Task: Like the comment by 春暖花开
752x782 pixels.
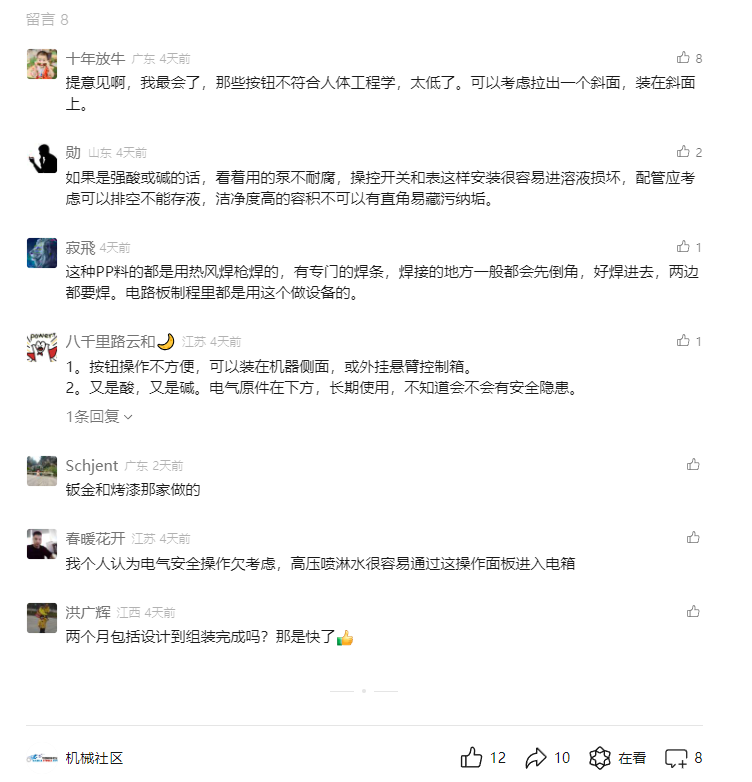Action: tap(693, 538)
